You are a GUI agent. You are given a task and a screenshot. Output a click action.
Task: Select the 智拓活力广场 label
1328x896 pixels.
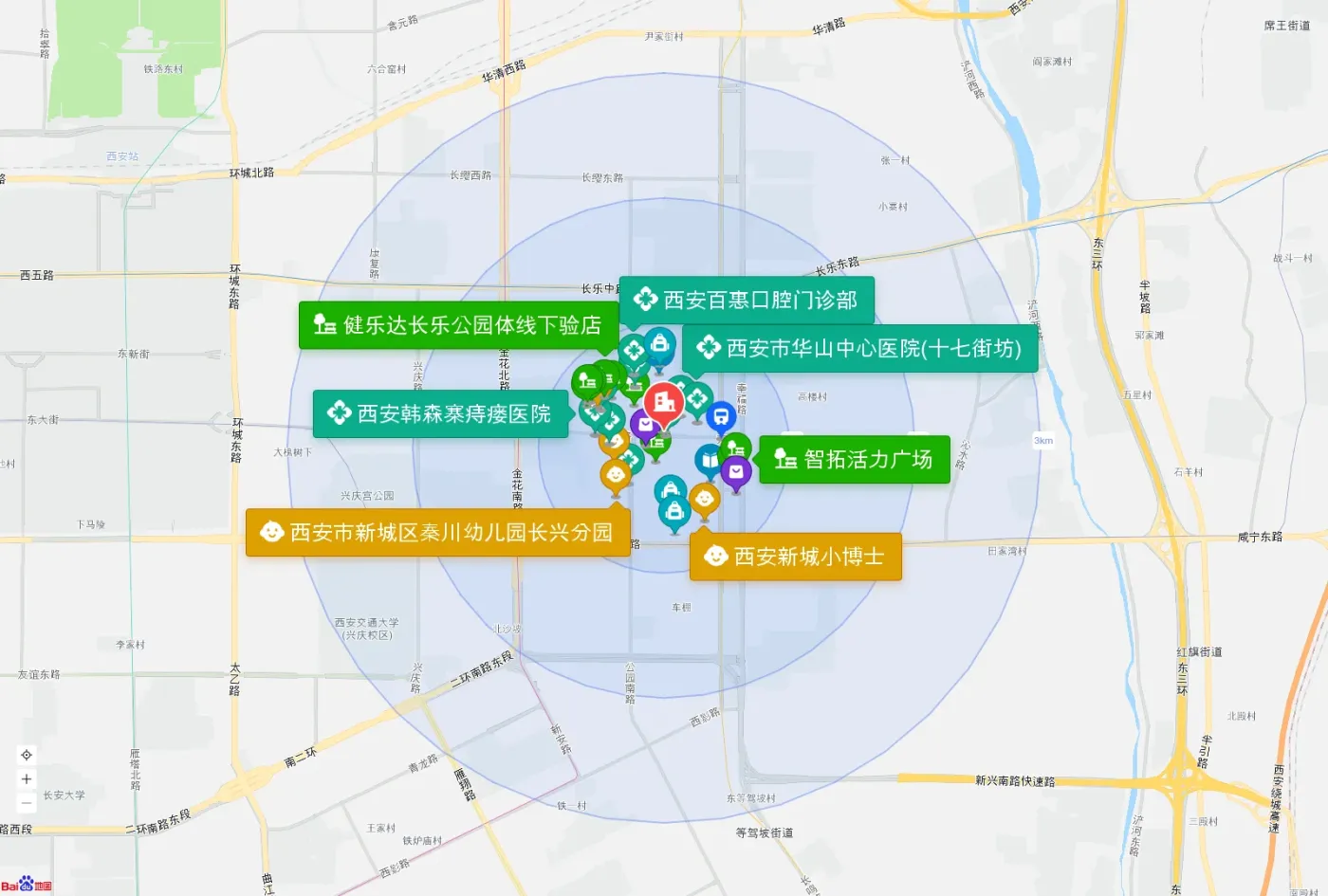[x=854, y=460]
